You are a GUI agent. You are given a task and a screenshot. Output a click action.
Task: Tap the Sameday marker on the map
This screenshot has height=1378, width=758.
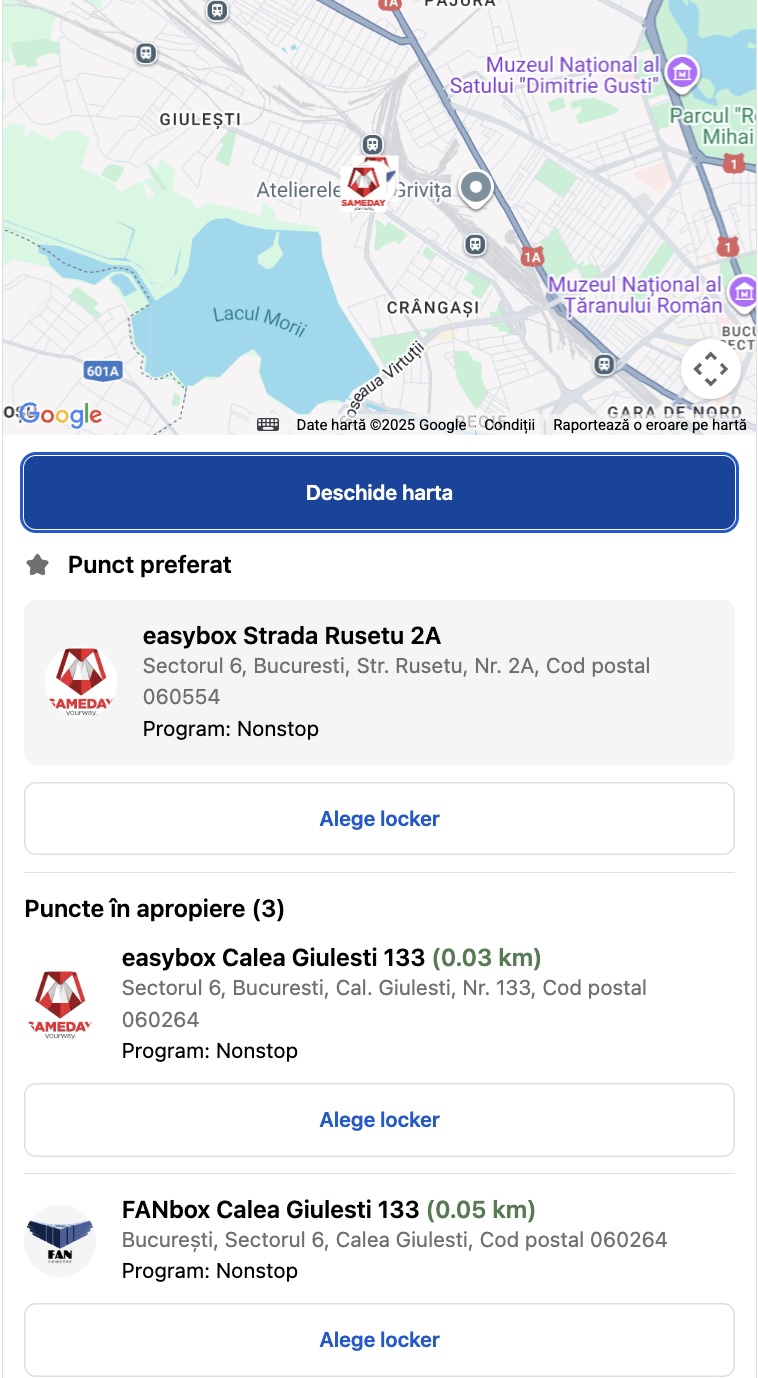tap(364, 186)
